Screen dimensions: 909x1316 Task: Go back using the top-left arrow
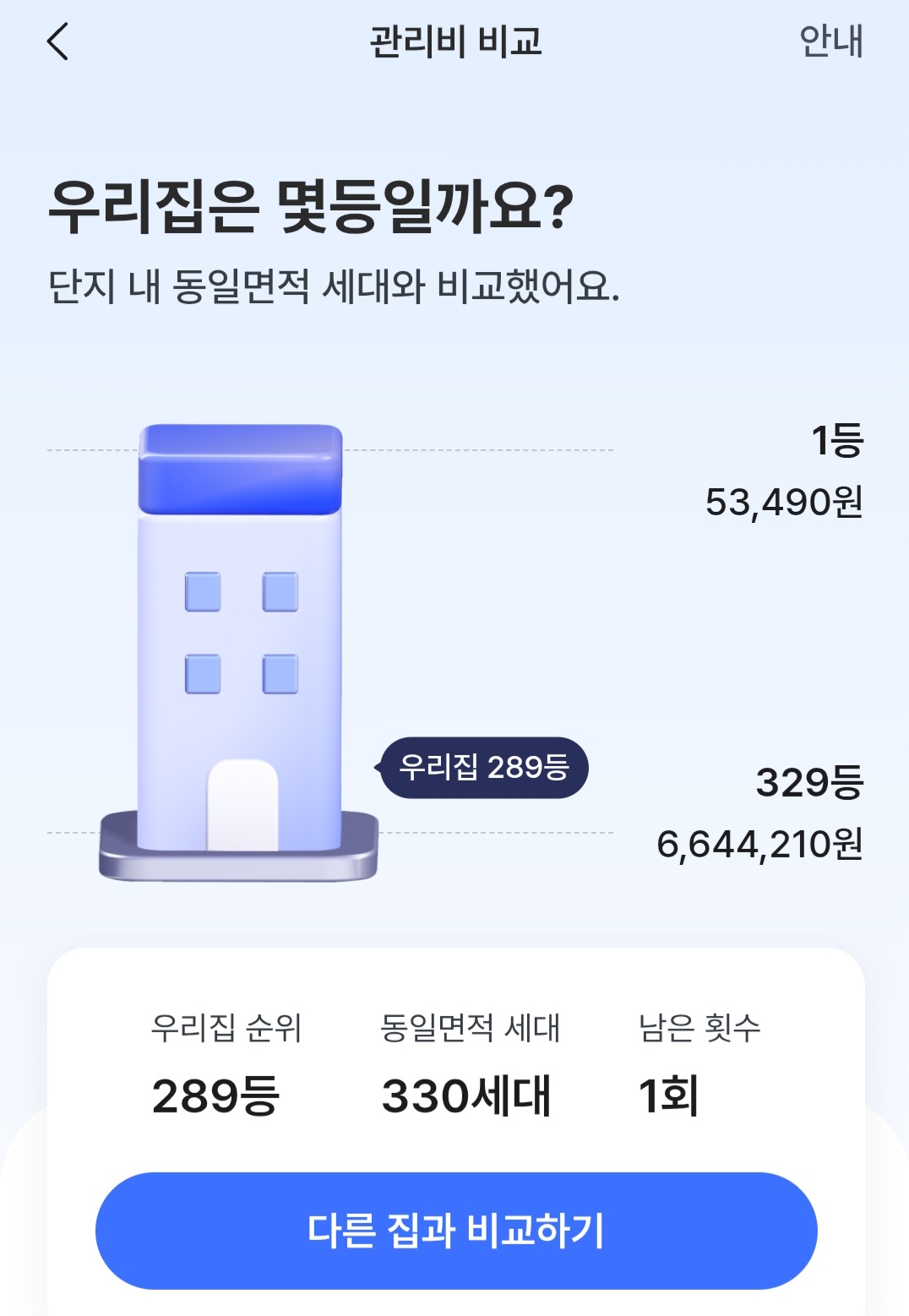click(57, 41)
